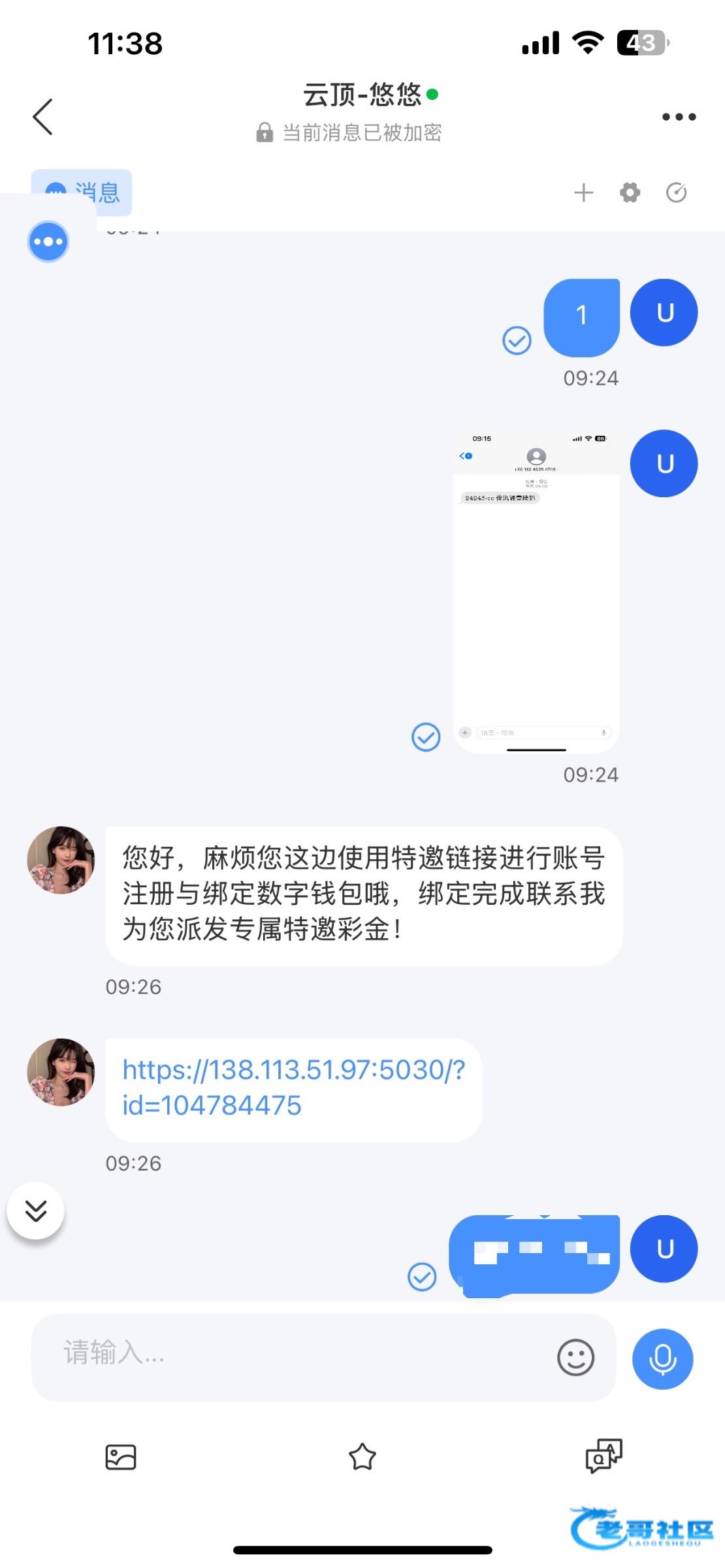Attach a picture from the gallery icon
725x1568 pixels.
point(121,1457)
